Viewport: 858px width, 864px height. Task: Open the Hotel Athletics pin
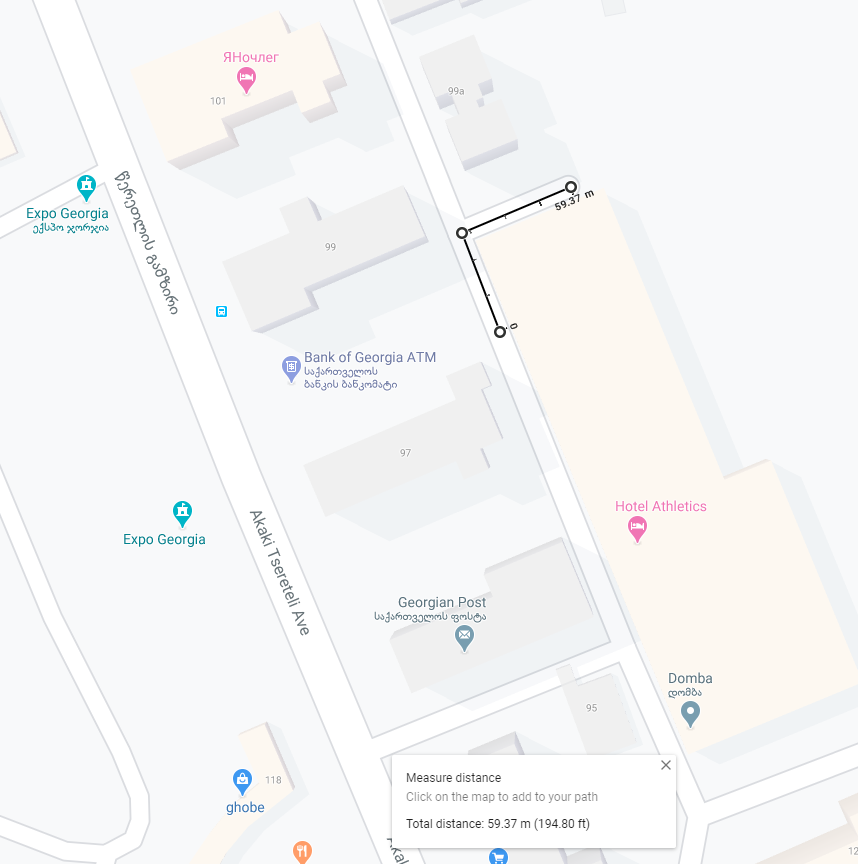point(636,529)
